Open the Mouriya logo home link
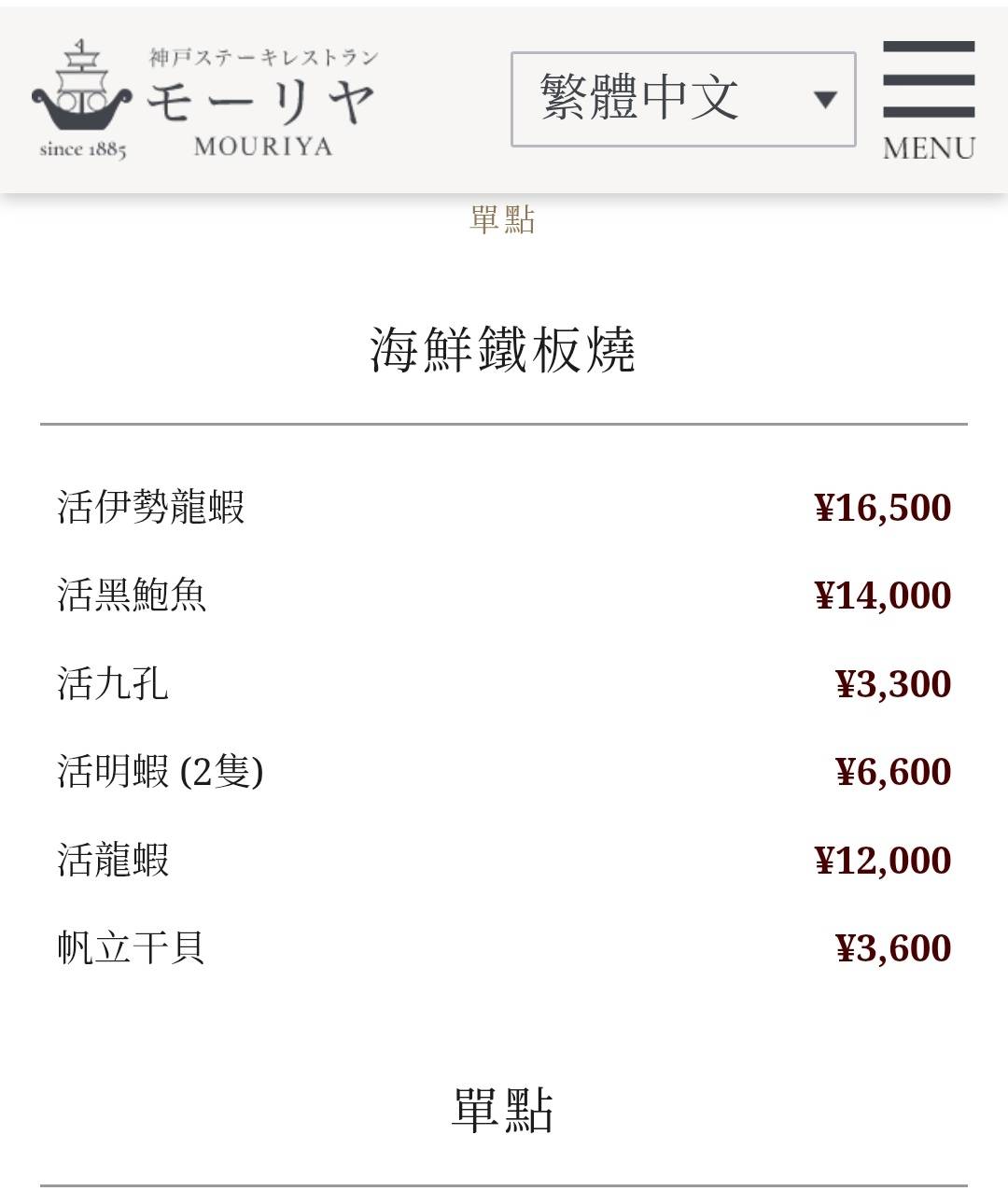This screenshot has width=1008, height=1191. pyautogui.click(x=205, y=99)
